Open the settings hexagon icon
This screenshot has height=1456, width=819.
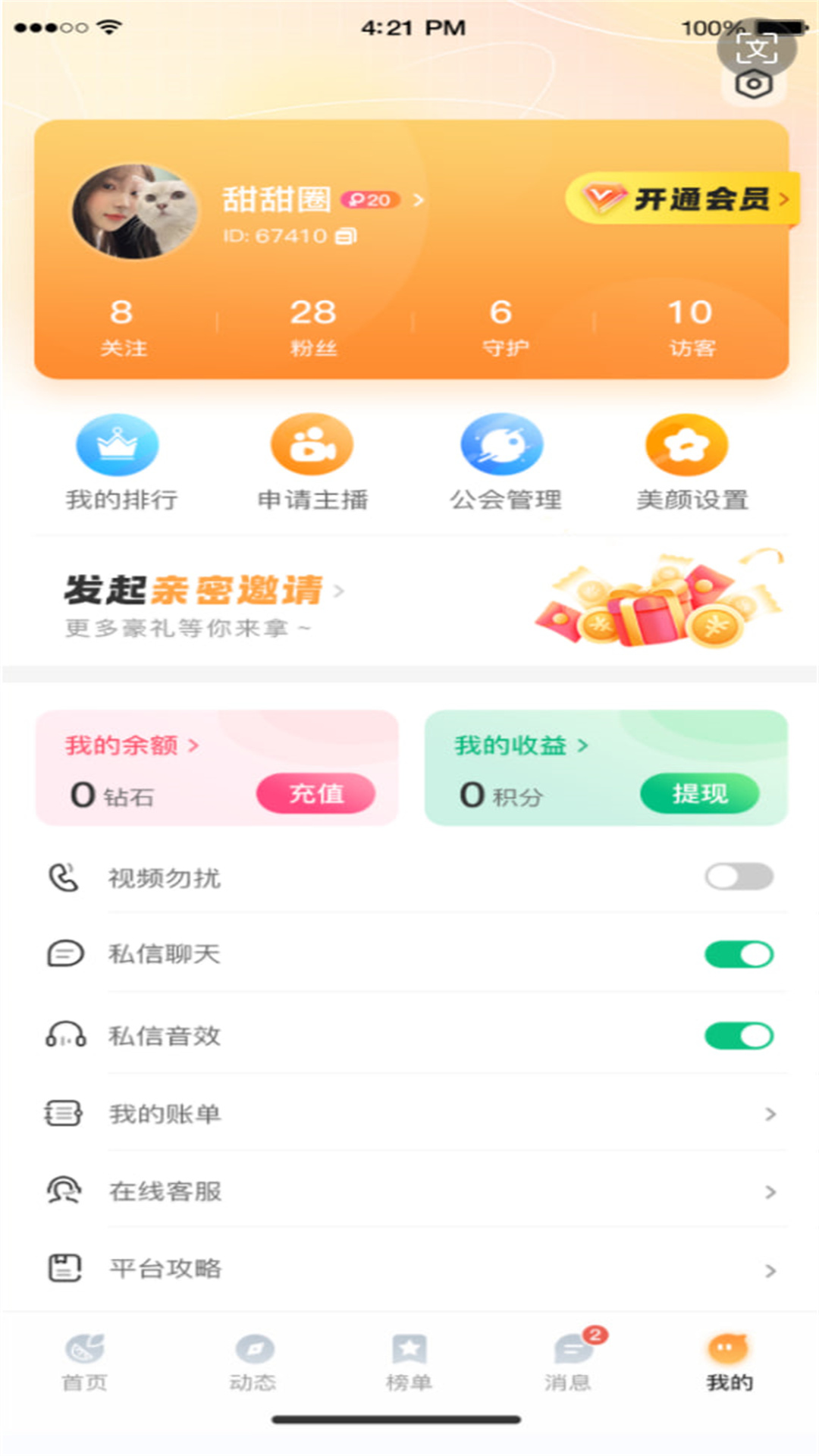pos(753,84)
